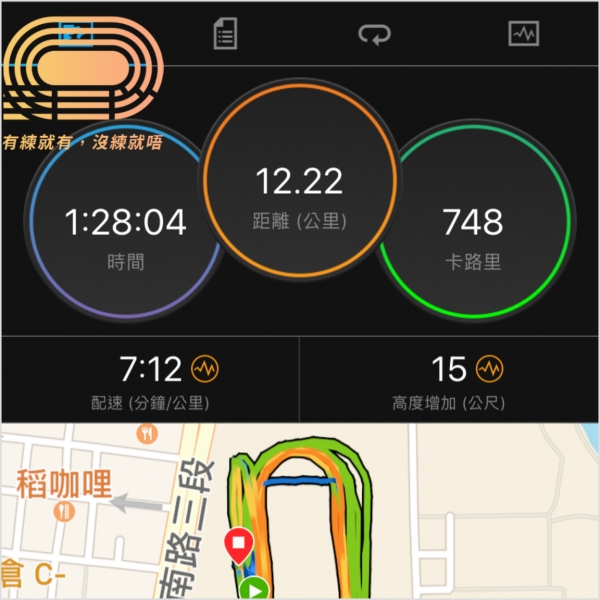The height and width of the screenshot is (600, 600).
Task: Open the laps tab
Action: [x=375, y=35]
